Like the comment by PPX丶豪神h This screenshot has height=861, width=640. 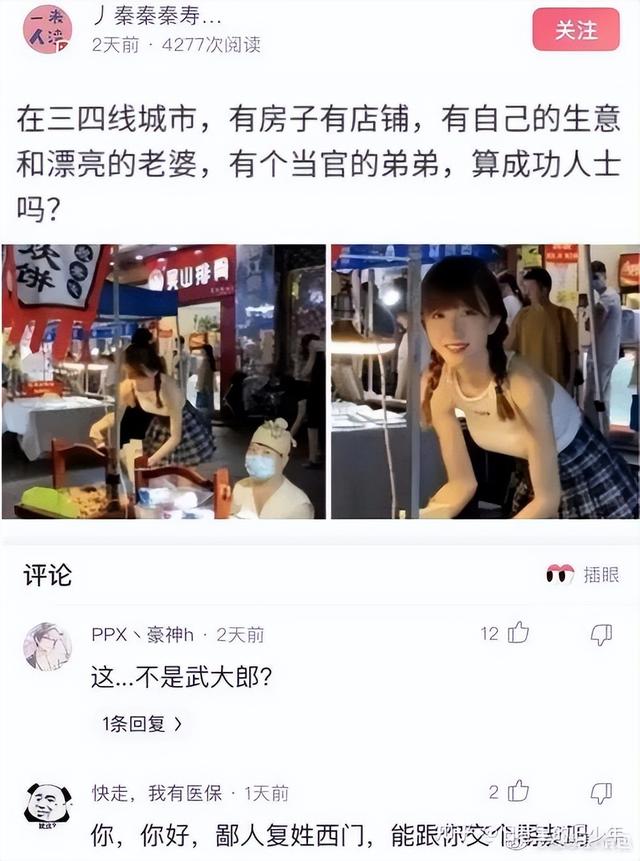click(518, 633)
